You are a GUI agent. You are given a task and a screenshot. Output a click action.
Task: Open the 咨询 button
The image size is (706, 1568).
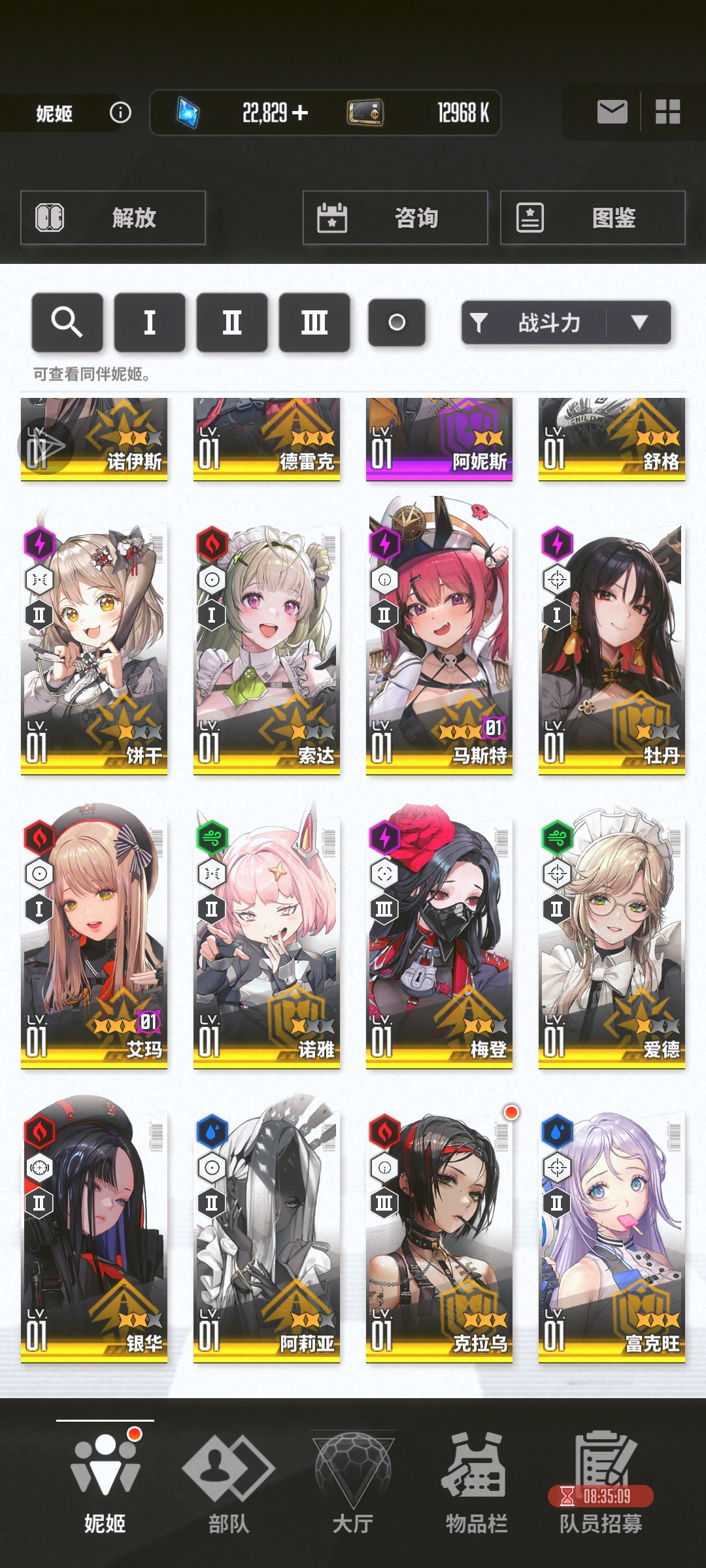point(395,218)
